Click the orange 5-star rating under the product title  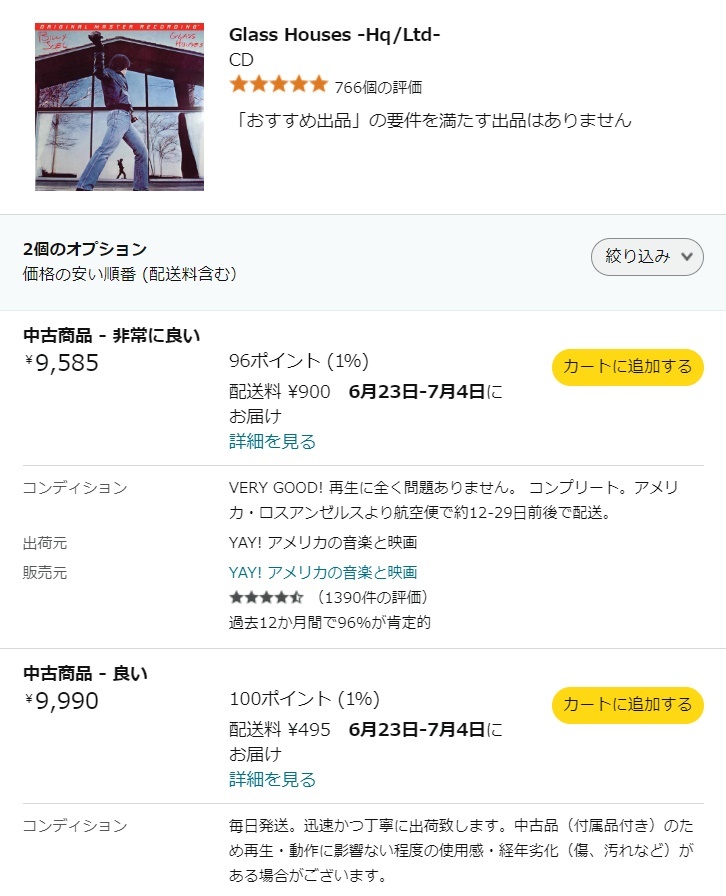pos(277,84)
